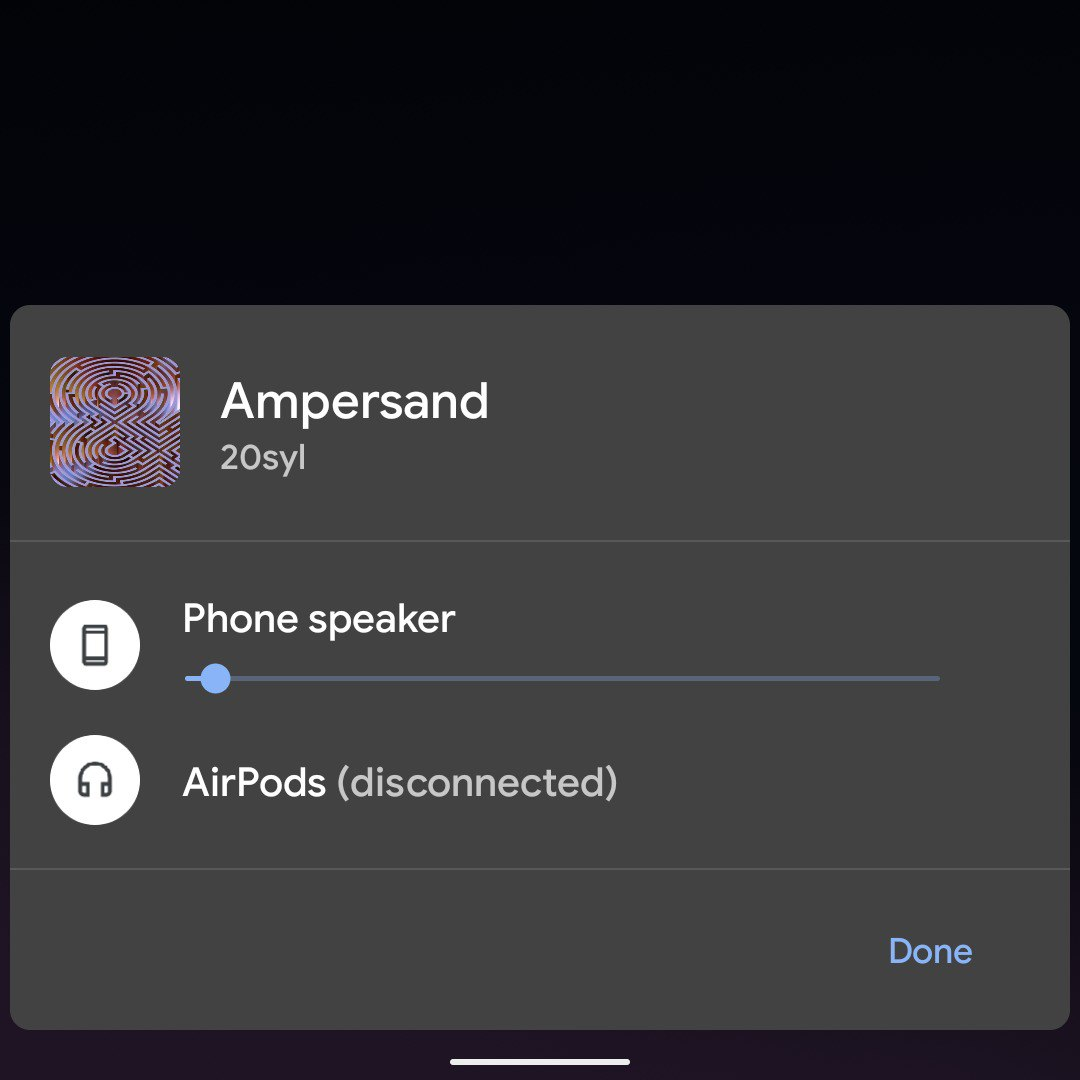Open the Ampersand album art
Screen dimensions: 1080x1080
tap(115, 422)
